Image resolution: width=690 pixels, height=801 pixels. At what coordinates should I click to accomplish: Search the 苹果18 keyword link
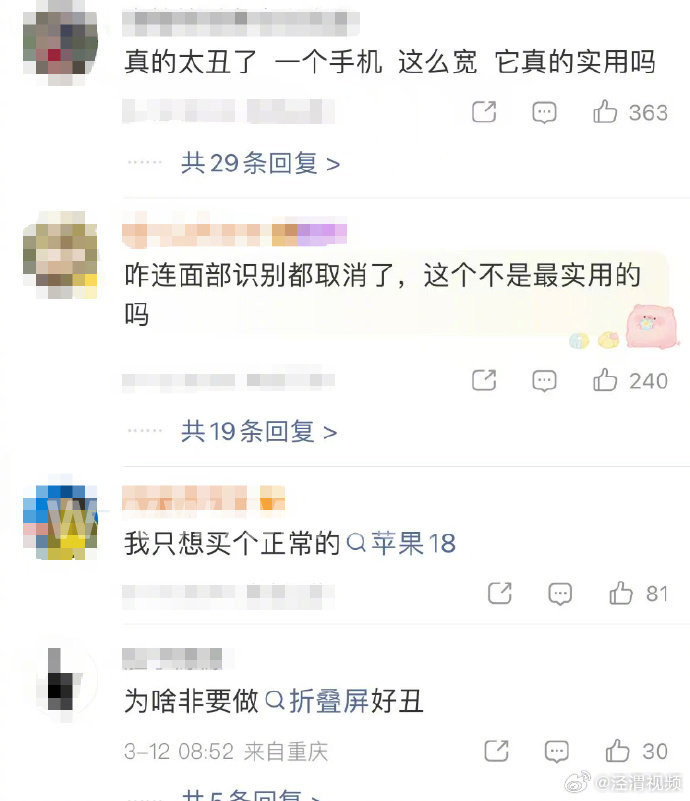click(401, 543)
